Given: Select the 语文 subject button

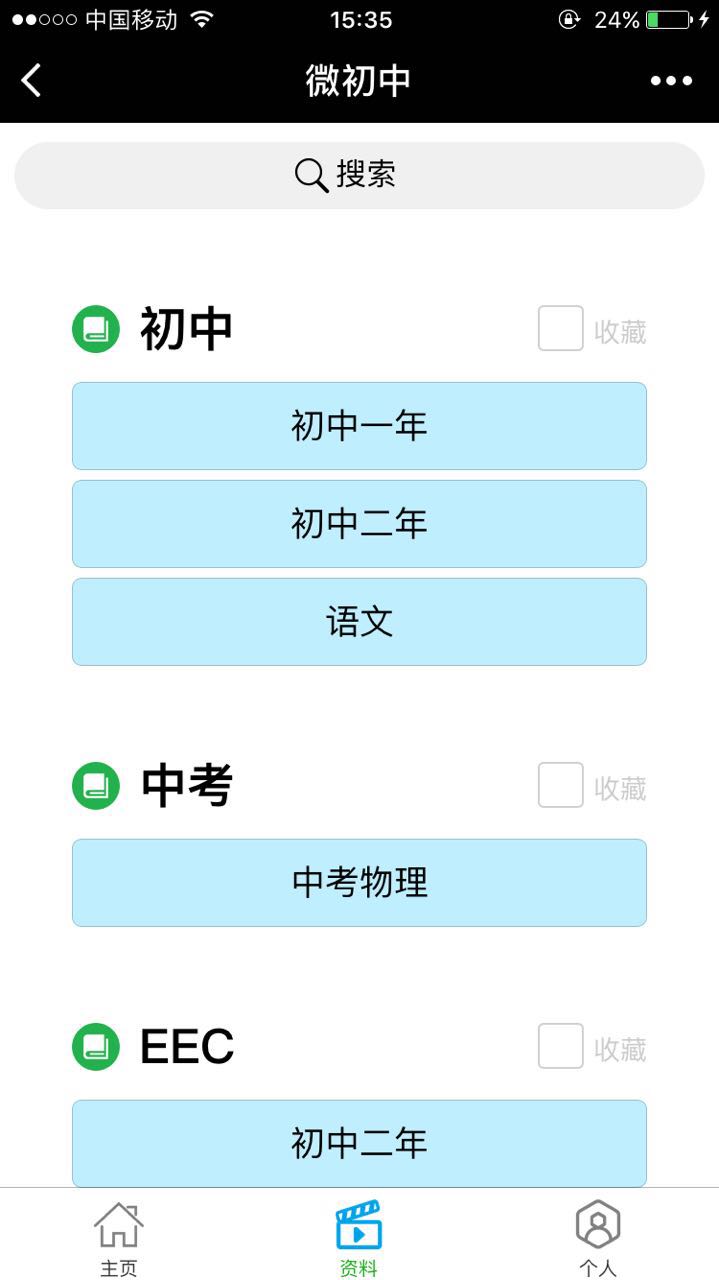Looking at the screenshot, I should click(x=359, y=622).
